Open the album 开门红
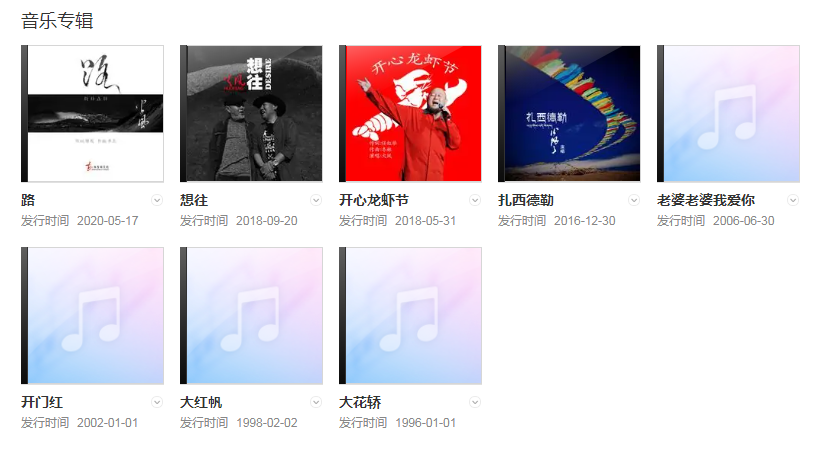 92,315
